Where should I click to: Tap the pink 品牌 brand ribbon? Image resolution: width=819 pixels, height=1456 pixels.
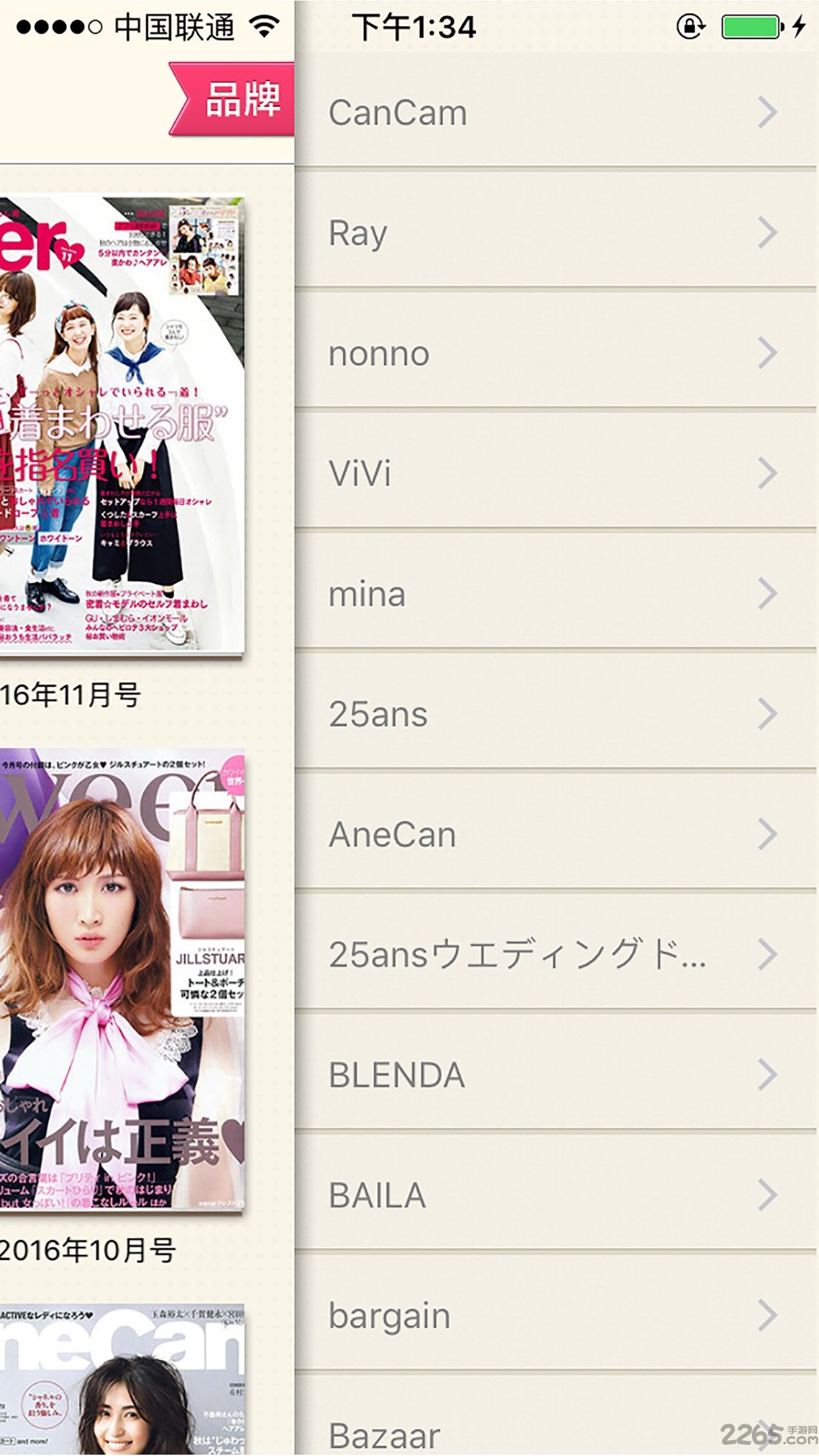coord(234,99)
